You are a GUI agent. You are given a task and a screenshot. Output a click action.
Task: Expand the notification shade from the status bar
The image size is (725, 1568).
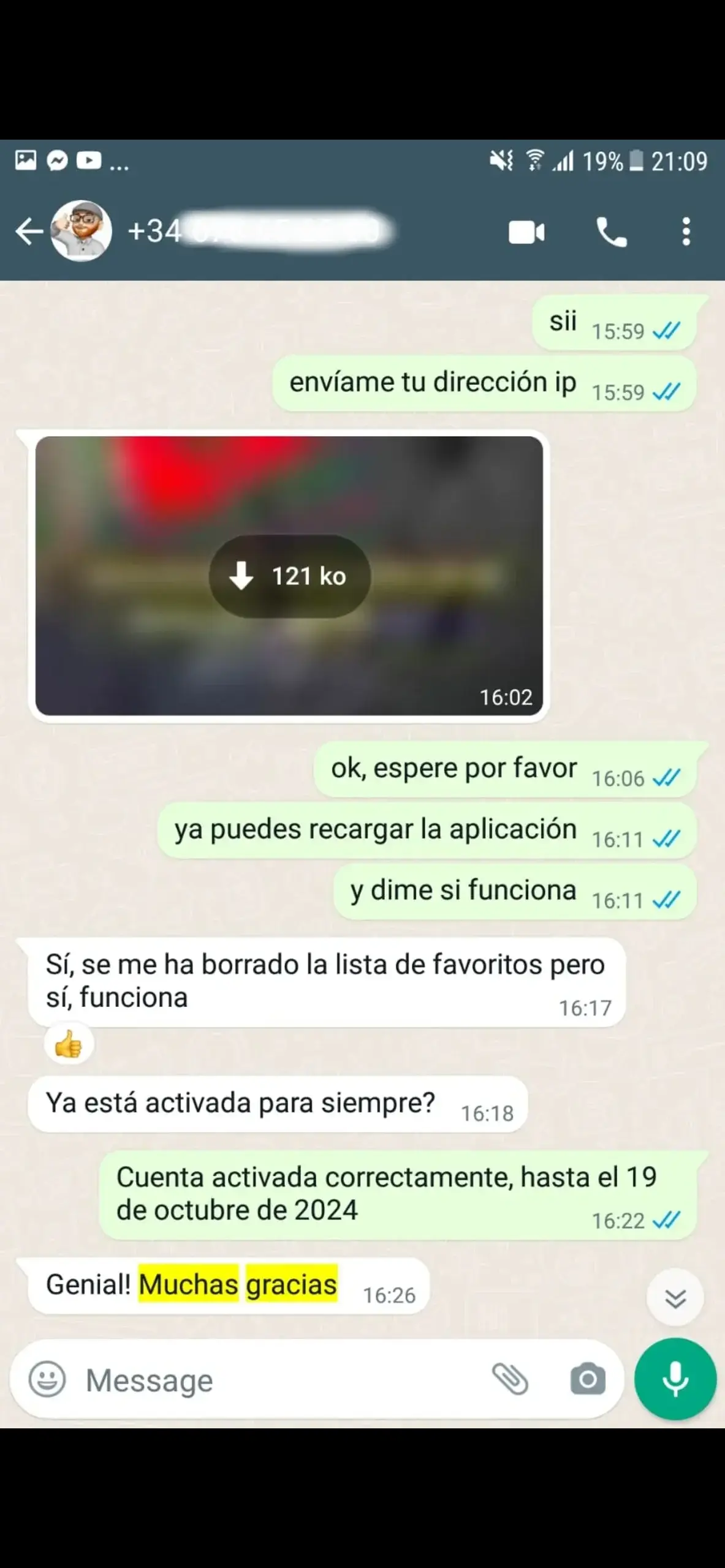pyautogui.click(x=362, y=160)
